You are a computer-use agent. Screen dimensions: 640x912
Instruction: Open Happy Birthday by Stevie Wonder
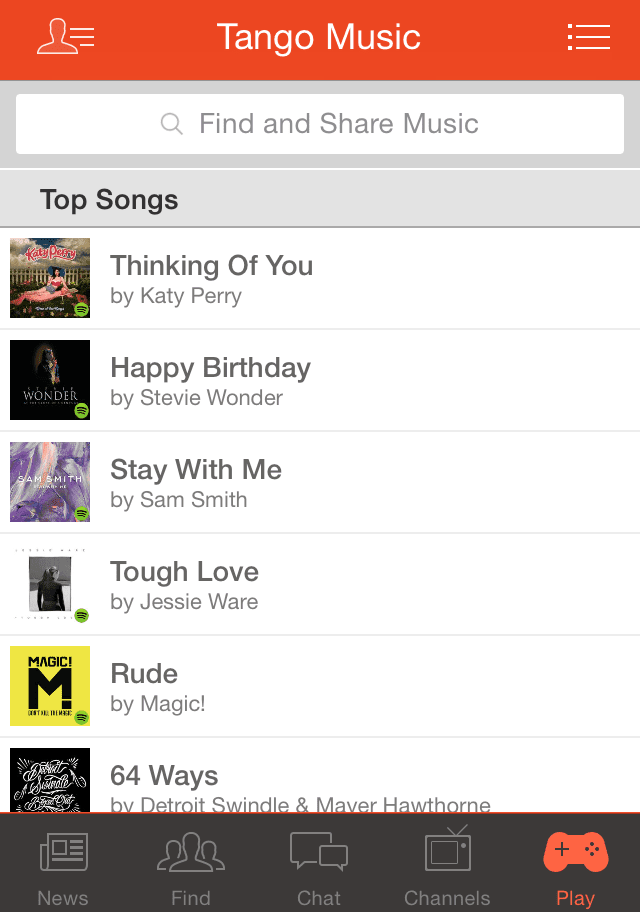click(x=320, y=381)
